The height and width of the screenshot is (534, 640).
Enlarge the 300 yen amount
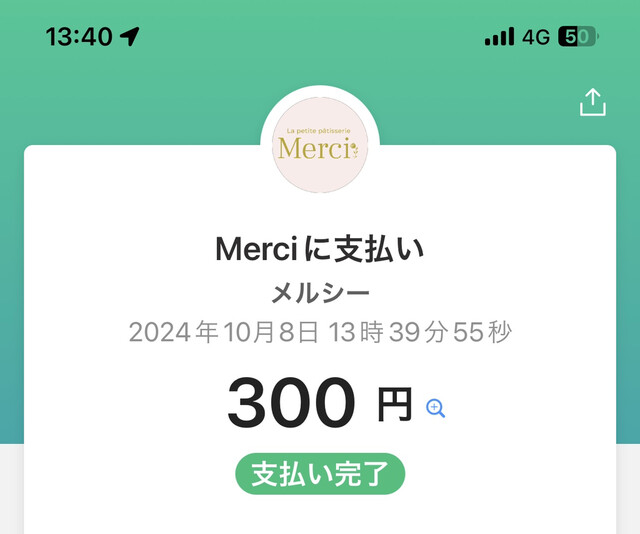pyautogui.click(x=435, y=407)
